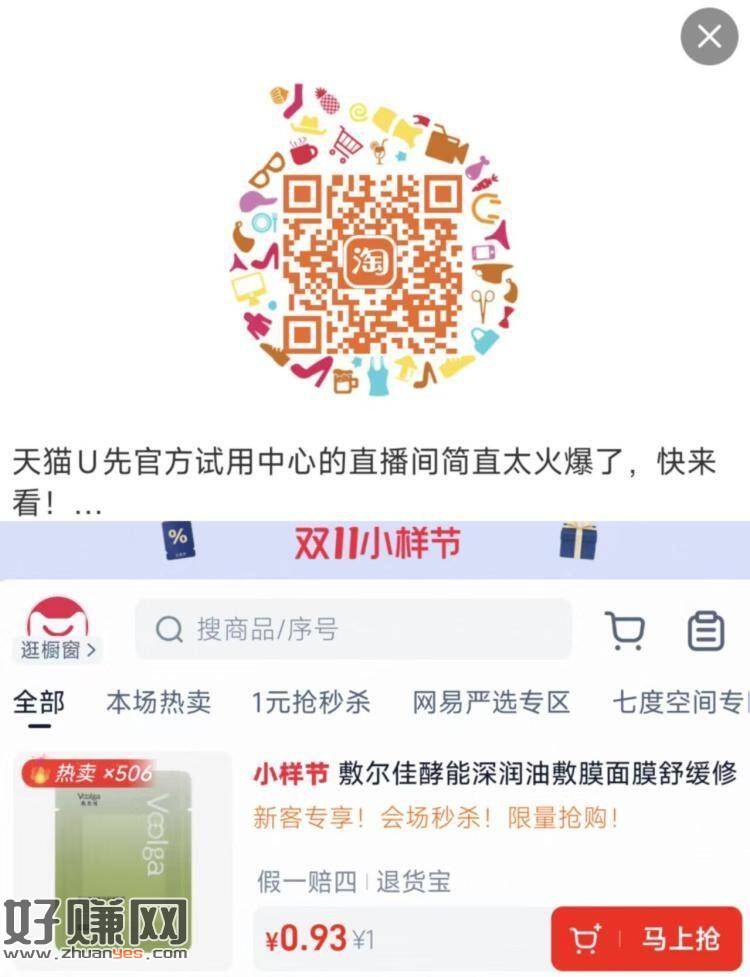Viewport: 750px width, 977px height.
Task: Close the QR code share popup
Action: coord(709,36)
